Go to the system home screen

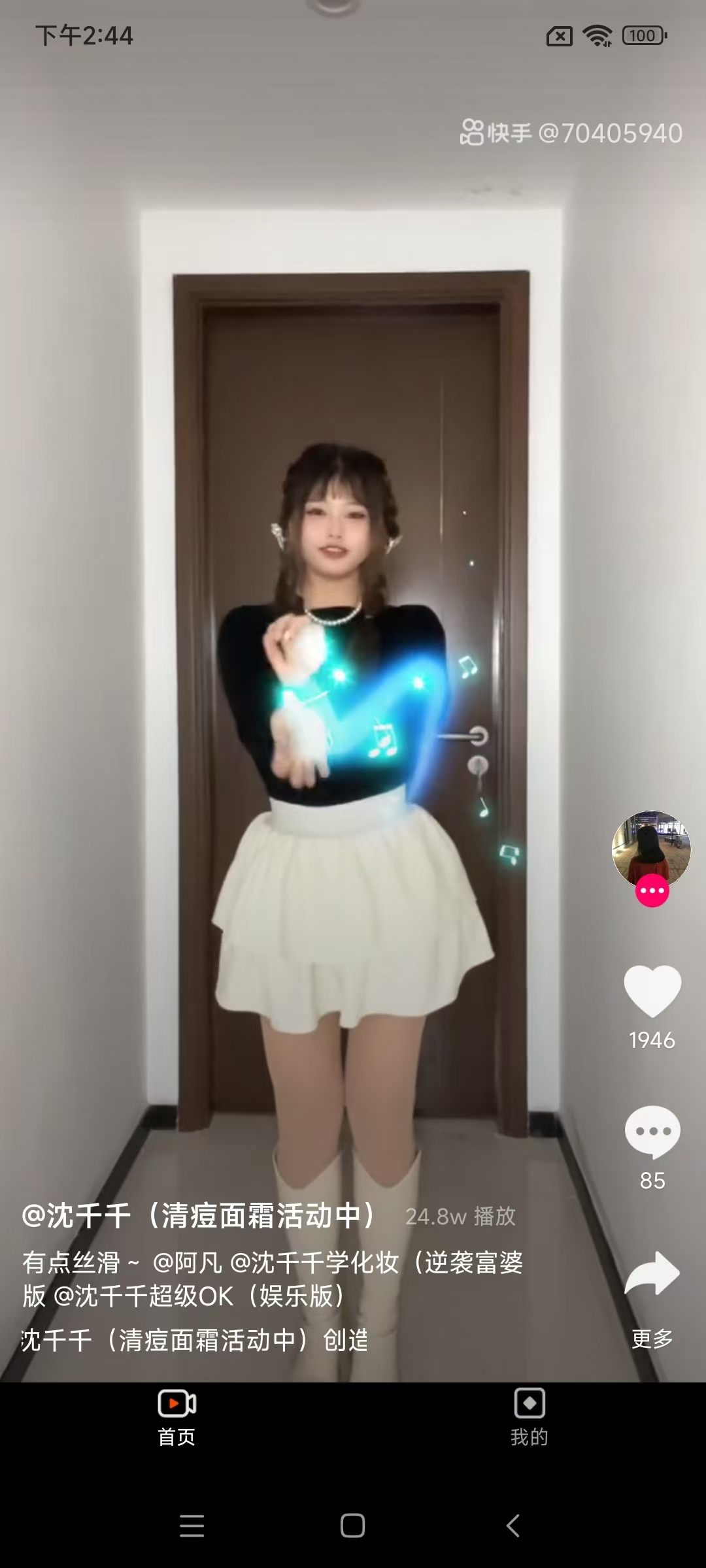click(352, 1526)
